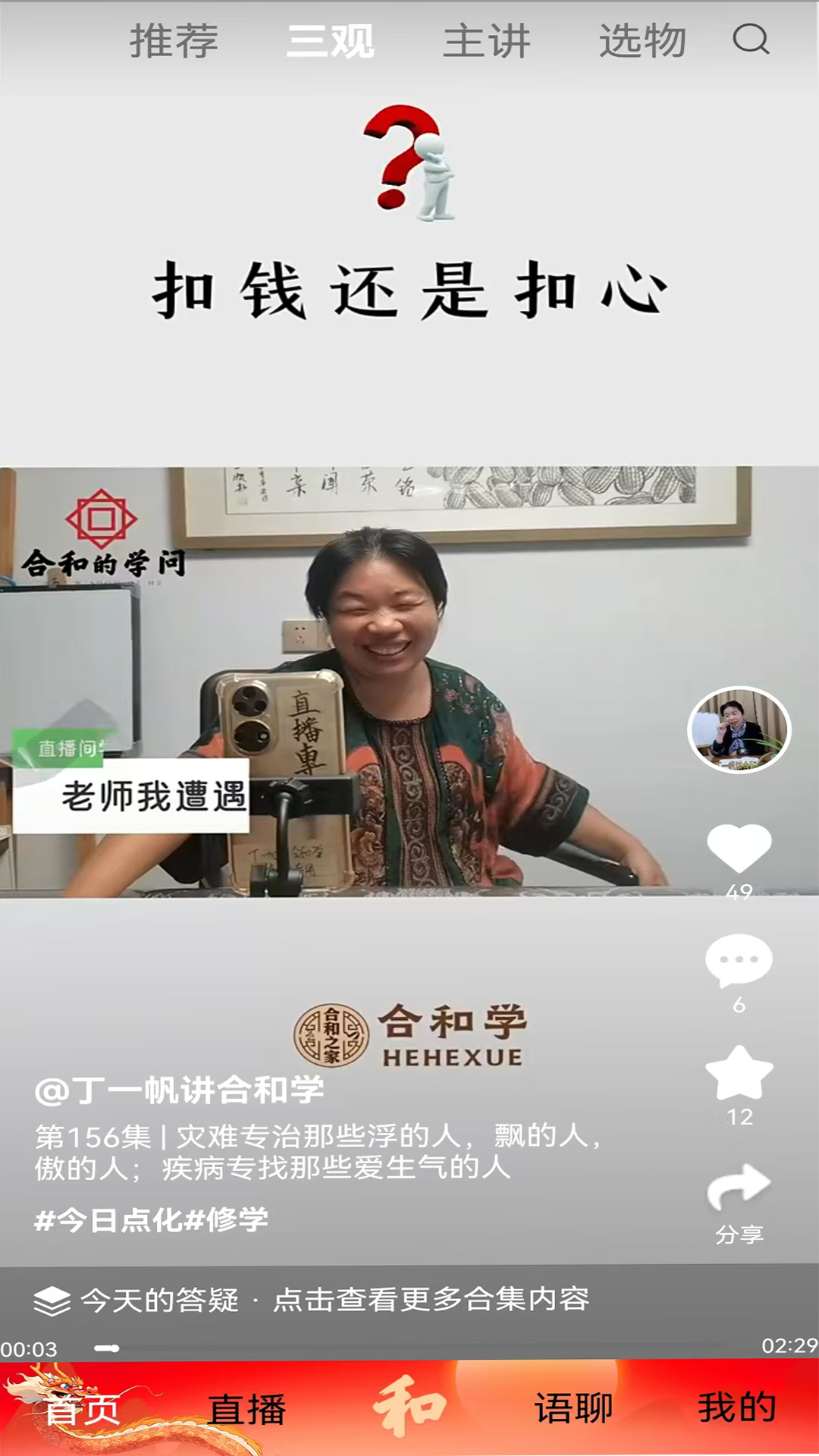Go to the 我的 tab

tap(737, 1408)
